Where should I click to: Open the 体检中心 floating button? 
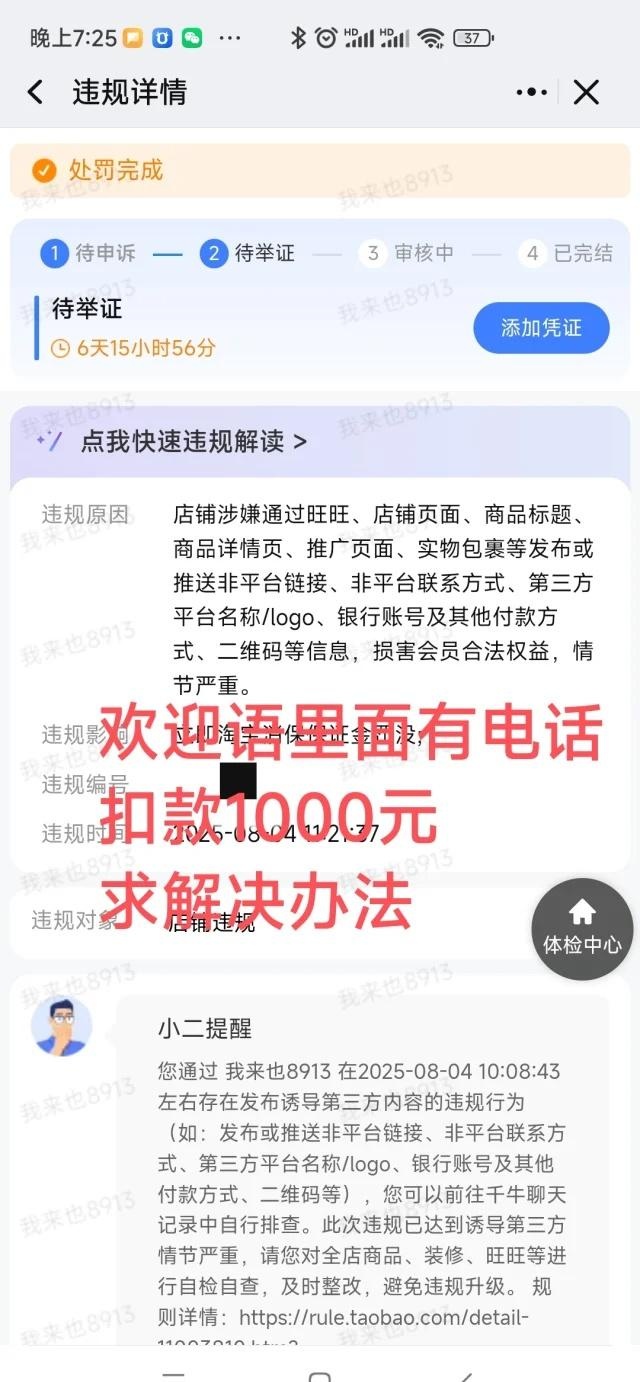(582, 928)
